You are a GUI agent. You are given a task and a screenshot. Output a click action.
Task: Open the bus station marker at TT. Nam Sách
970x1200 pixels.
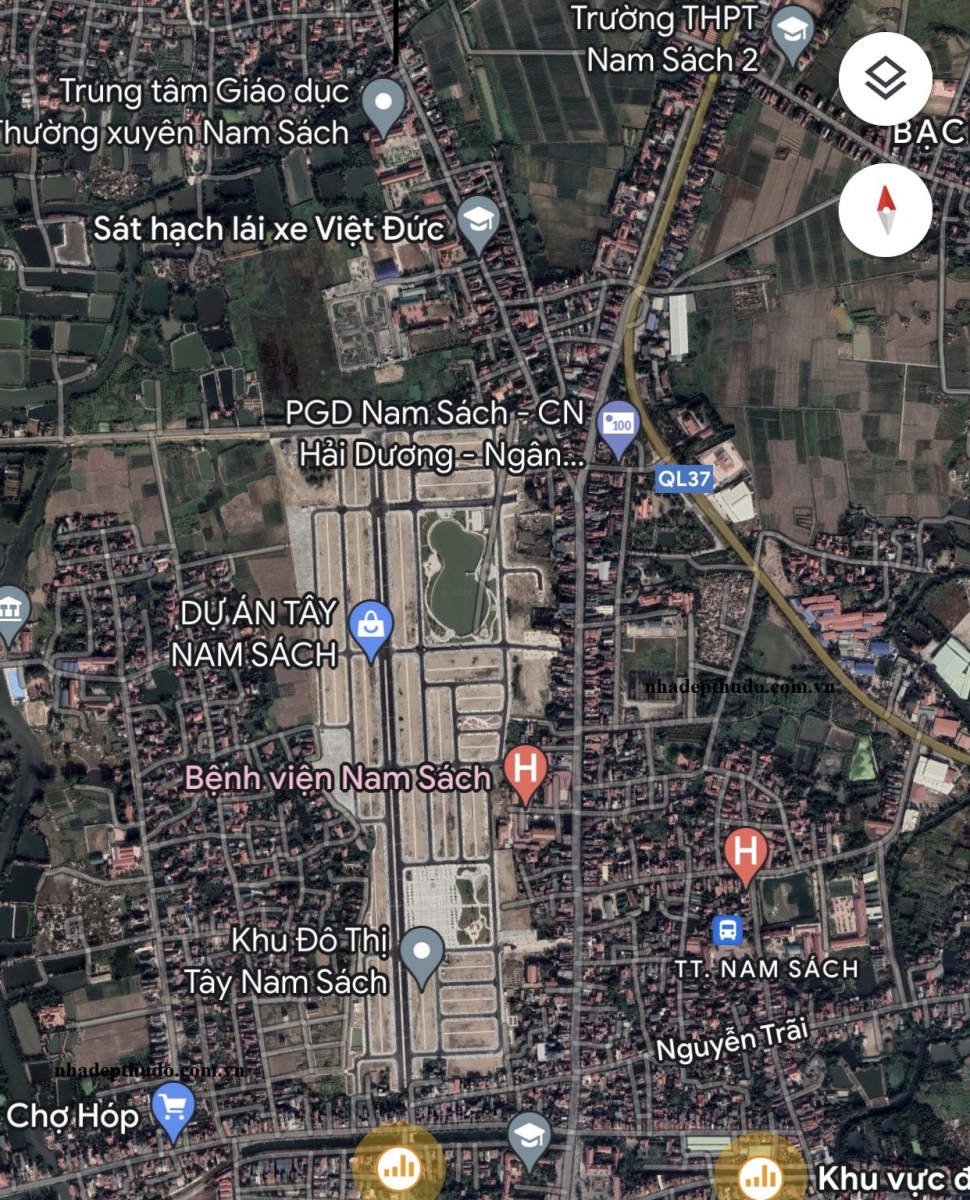coord(730,928)
